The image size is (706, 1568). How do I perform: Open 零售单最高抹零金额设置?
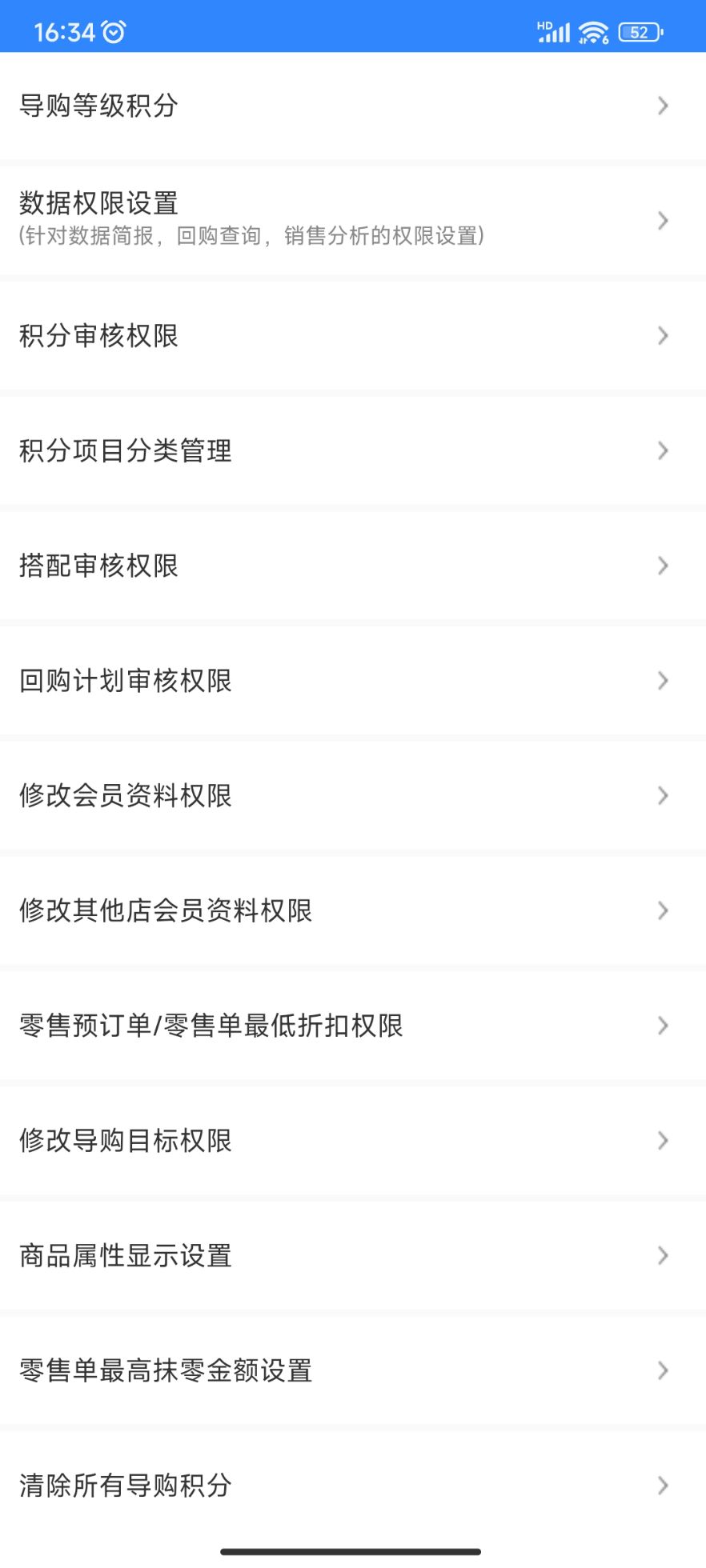(x=352, y=1371)
